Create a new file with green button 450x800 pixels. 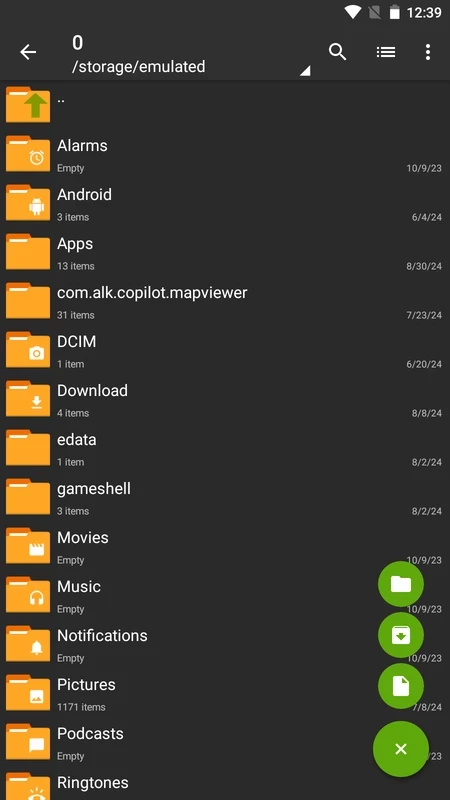[x=401, y=686]
